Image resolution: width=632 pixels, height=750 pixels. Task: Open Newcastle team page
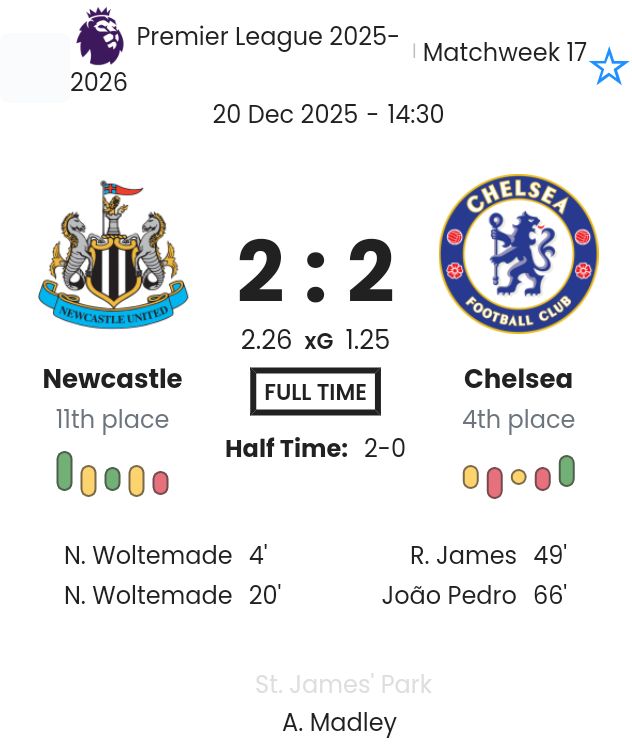[112, 379]
